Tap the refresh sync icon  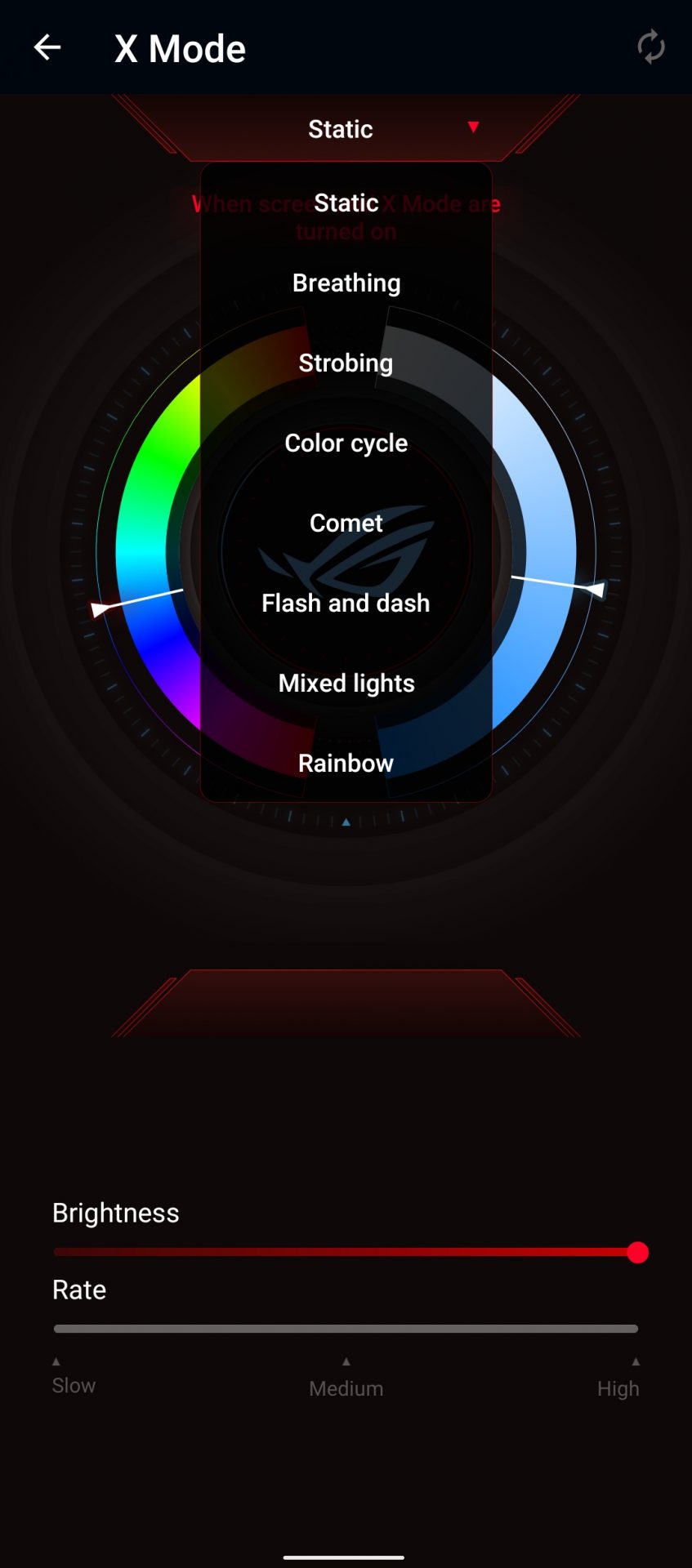pos(650,47)
